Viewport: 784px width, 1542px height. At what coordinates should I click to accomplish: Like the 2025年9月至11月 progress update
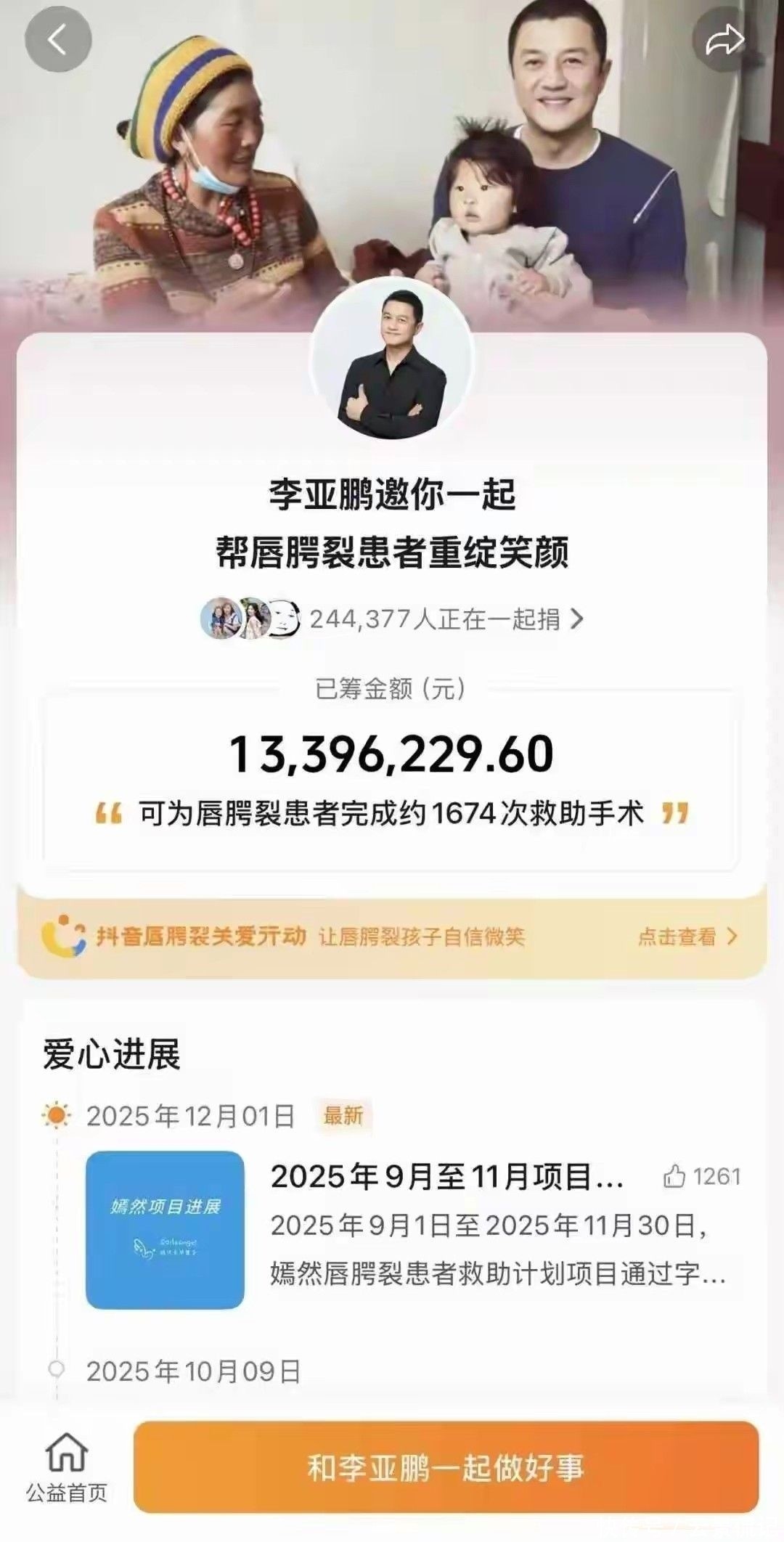click(x=675, y=1177)
